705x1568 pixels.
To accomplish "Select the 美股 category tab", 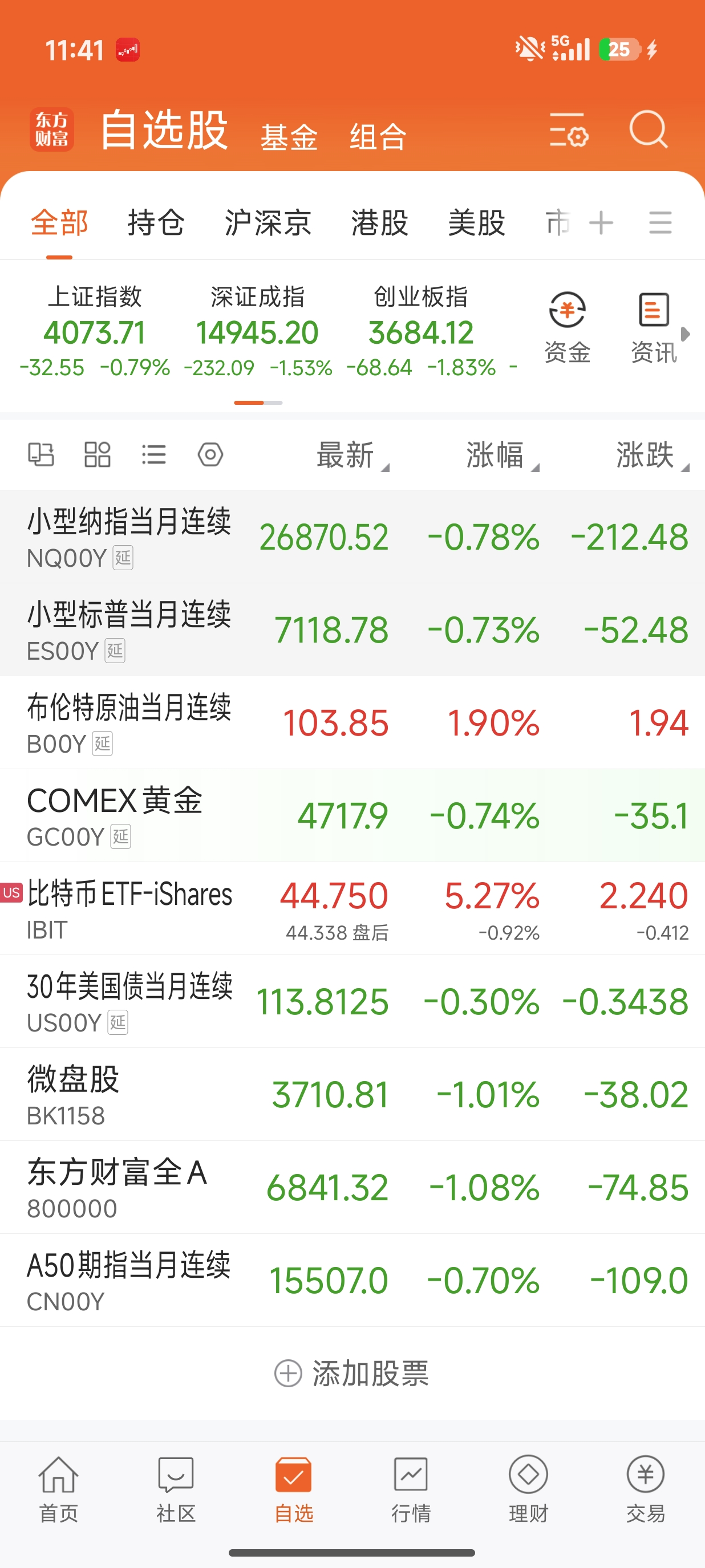I will point(477,222).
